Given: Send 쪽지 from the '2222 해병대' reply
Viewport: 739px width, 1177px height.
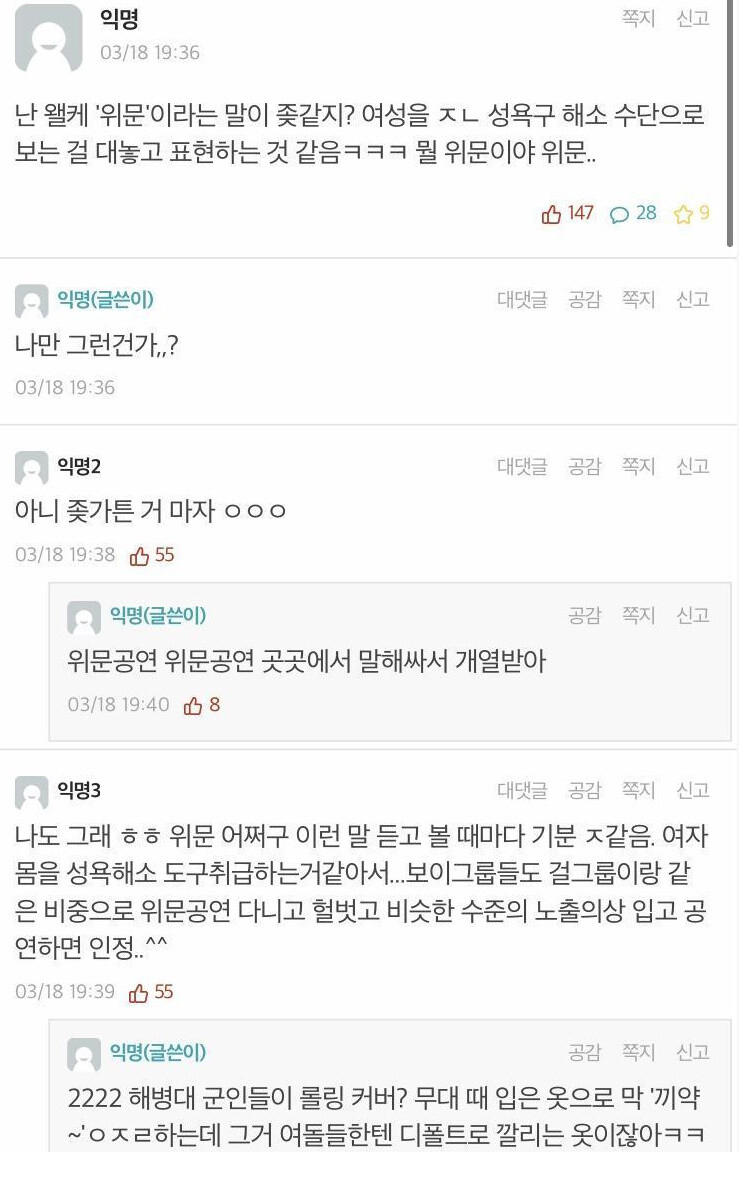Looking at the screenshot, I should click(x=638, y=1052).
